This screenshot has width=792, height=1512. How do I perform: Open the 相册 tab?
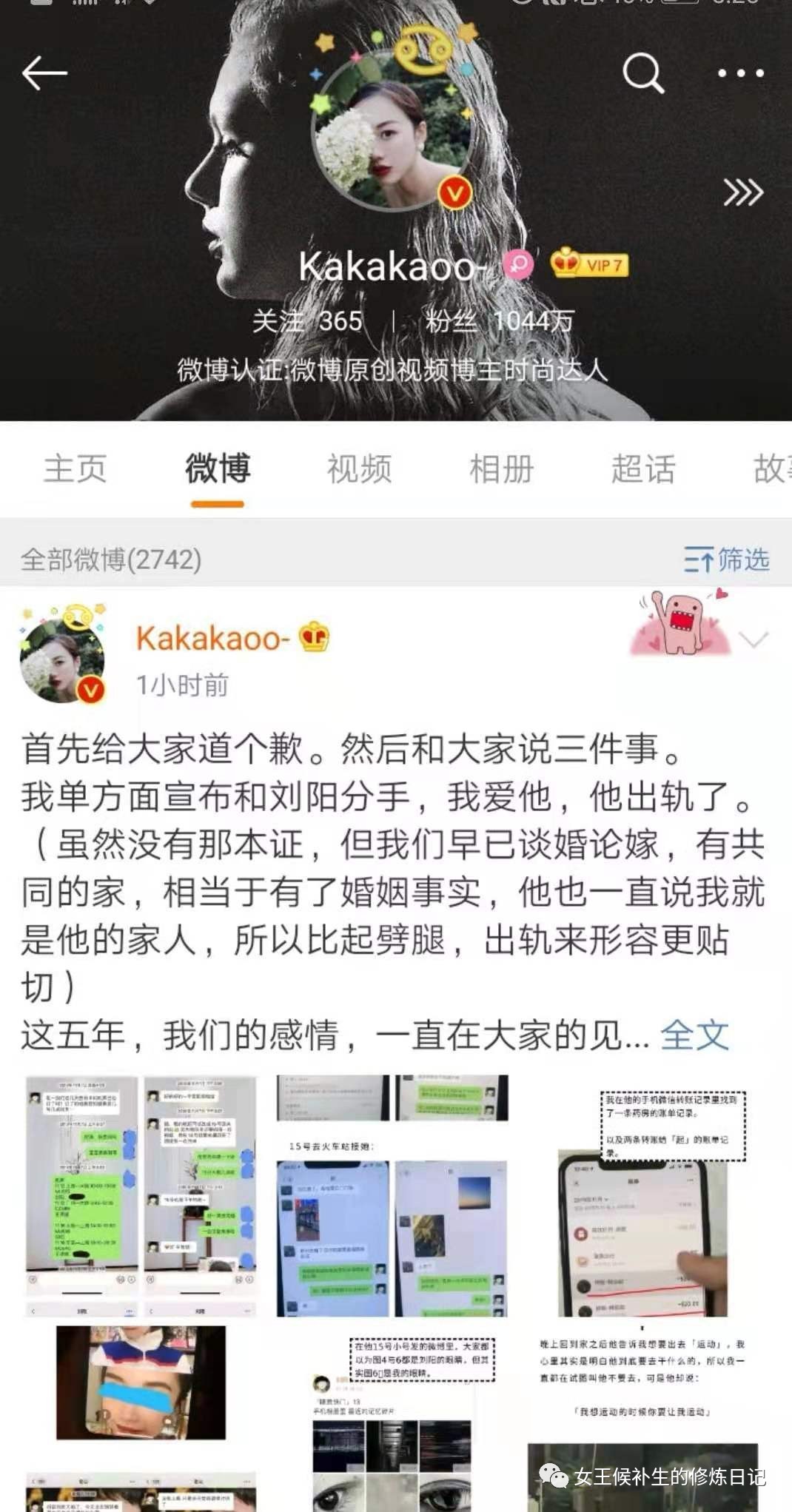pos(501,468)
